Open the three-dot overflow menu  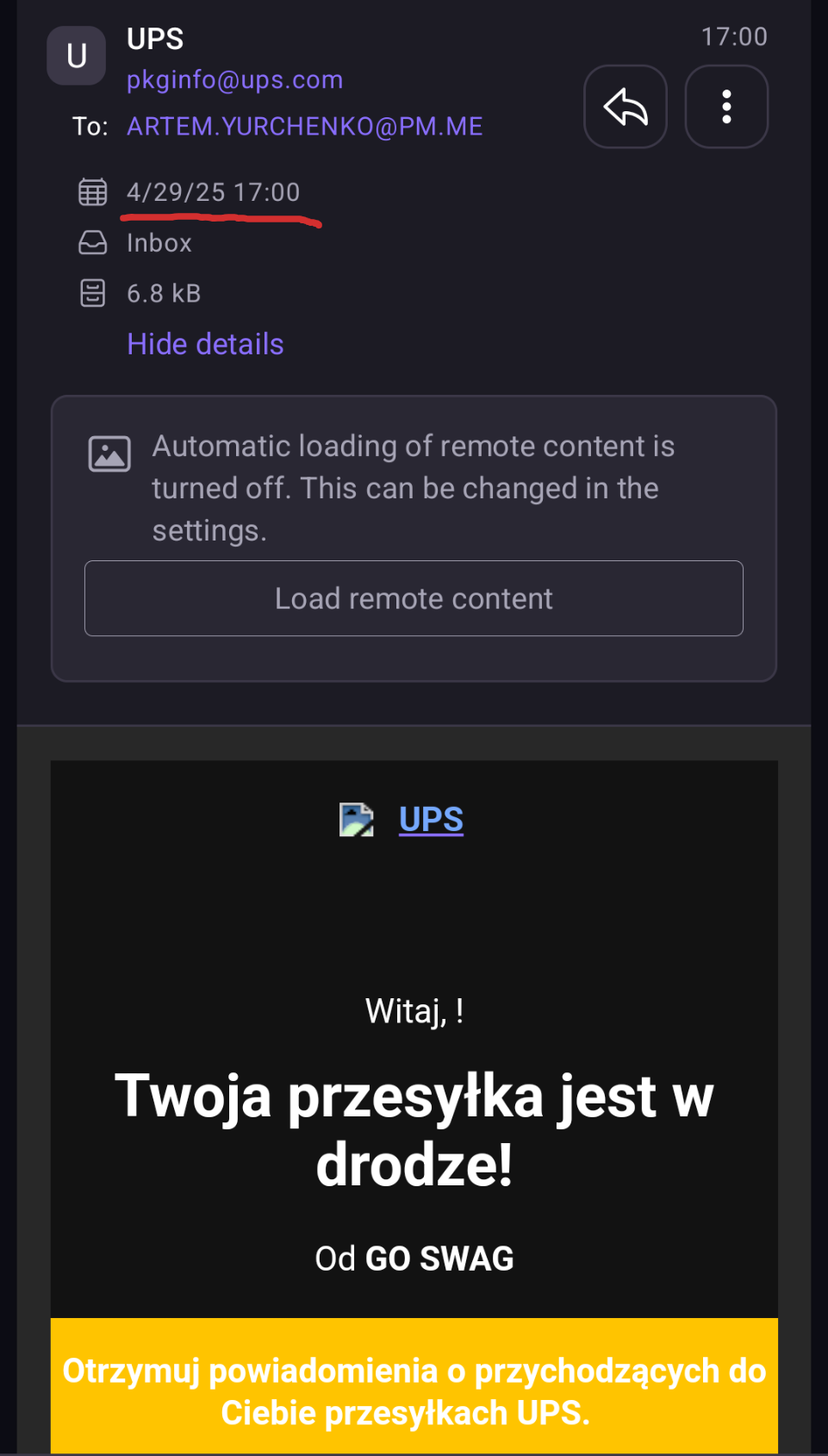coord(726,107)
